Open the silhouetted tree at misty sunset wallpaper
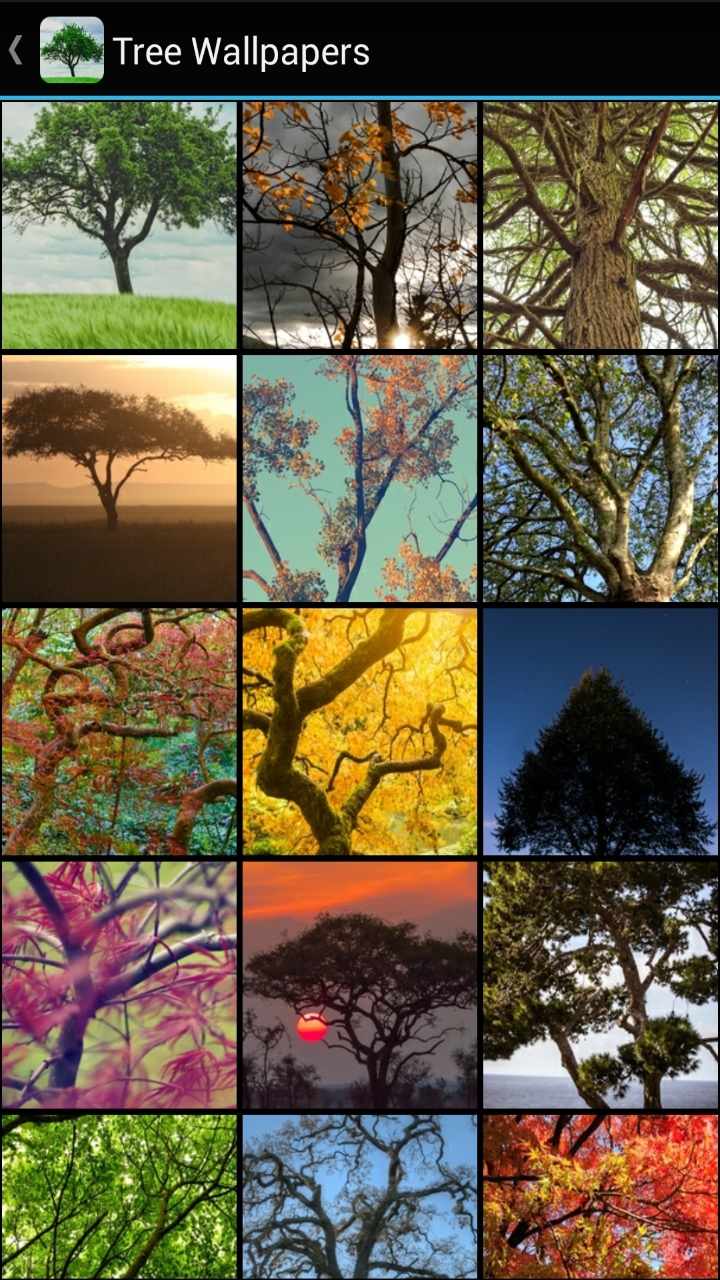This screenshot has height=1280, width=720. 119,475
